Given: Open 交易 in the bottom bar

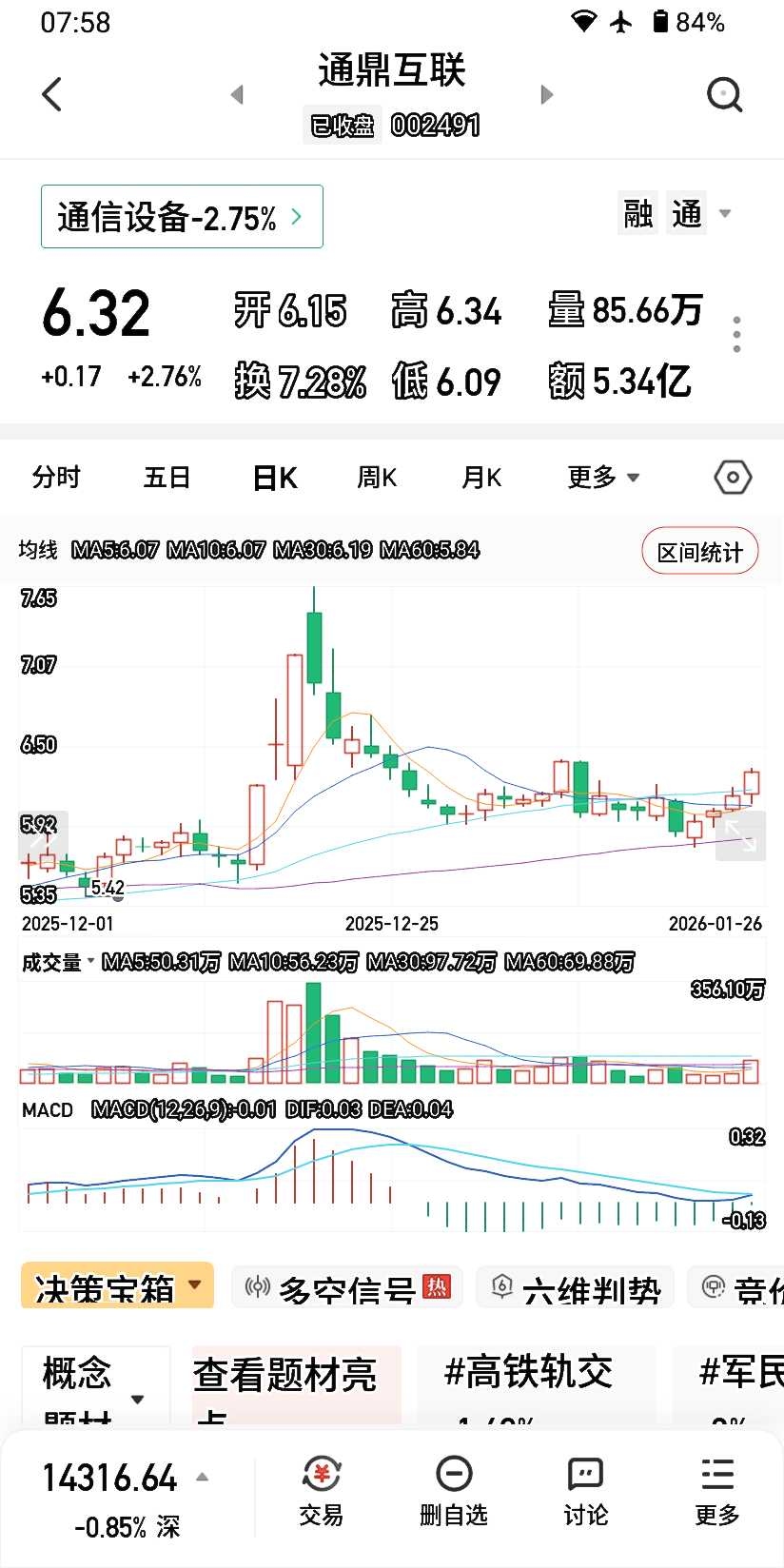Looking at the screenshot, I should click(x=322, y=1491).
